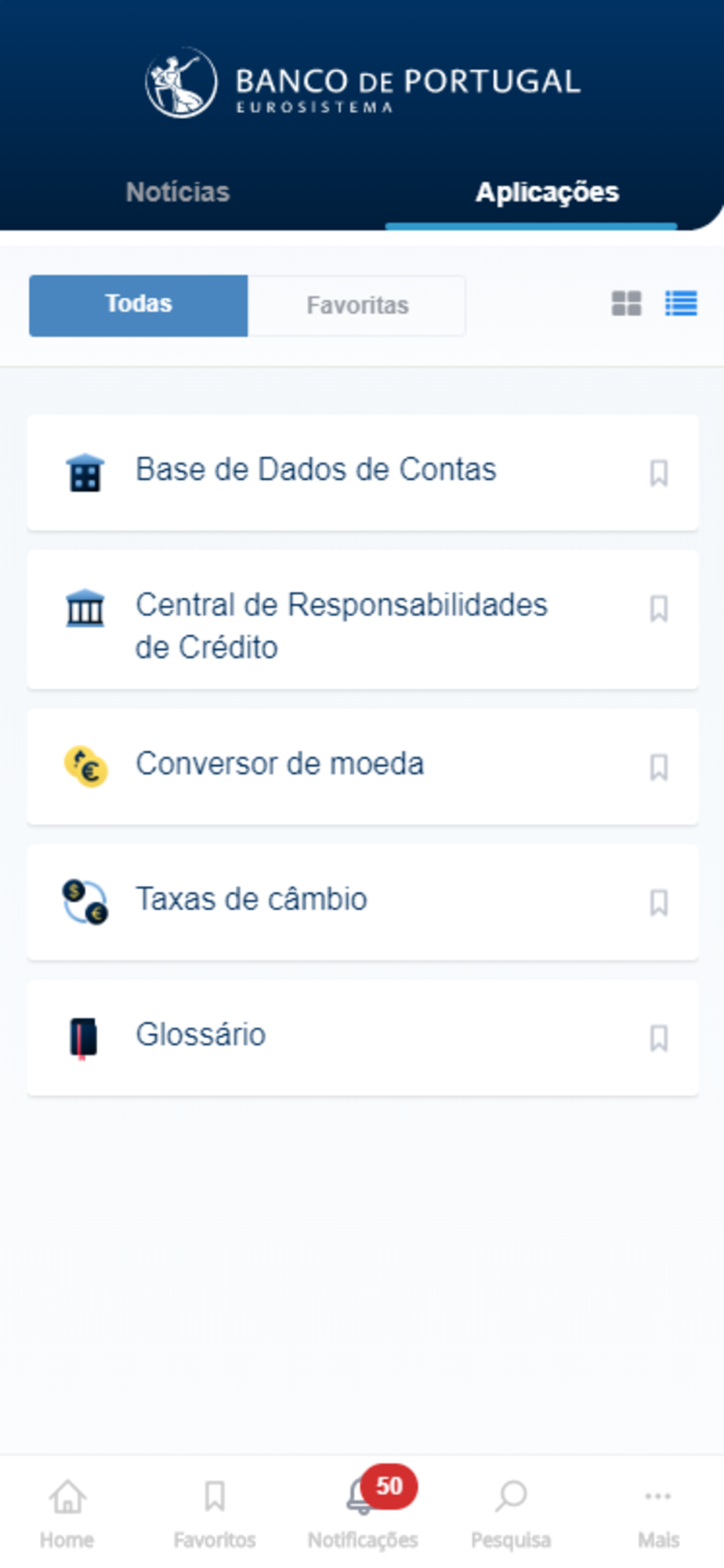
Task: Bookmark the Glossário entry
Action: 659,1038
